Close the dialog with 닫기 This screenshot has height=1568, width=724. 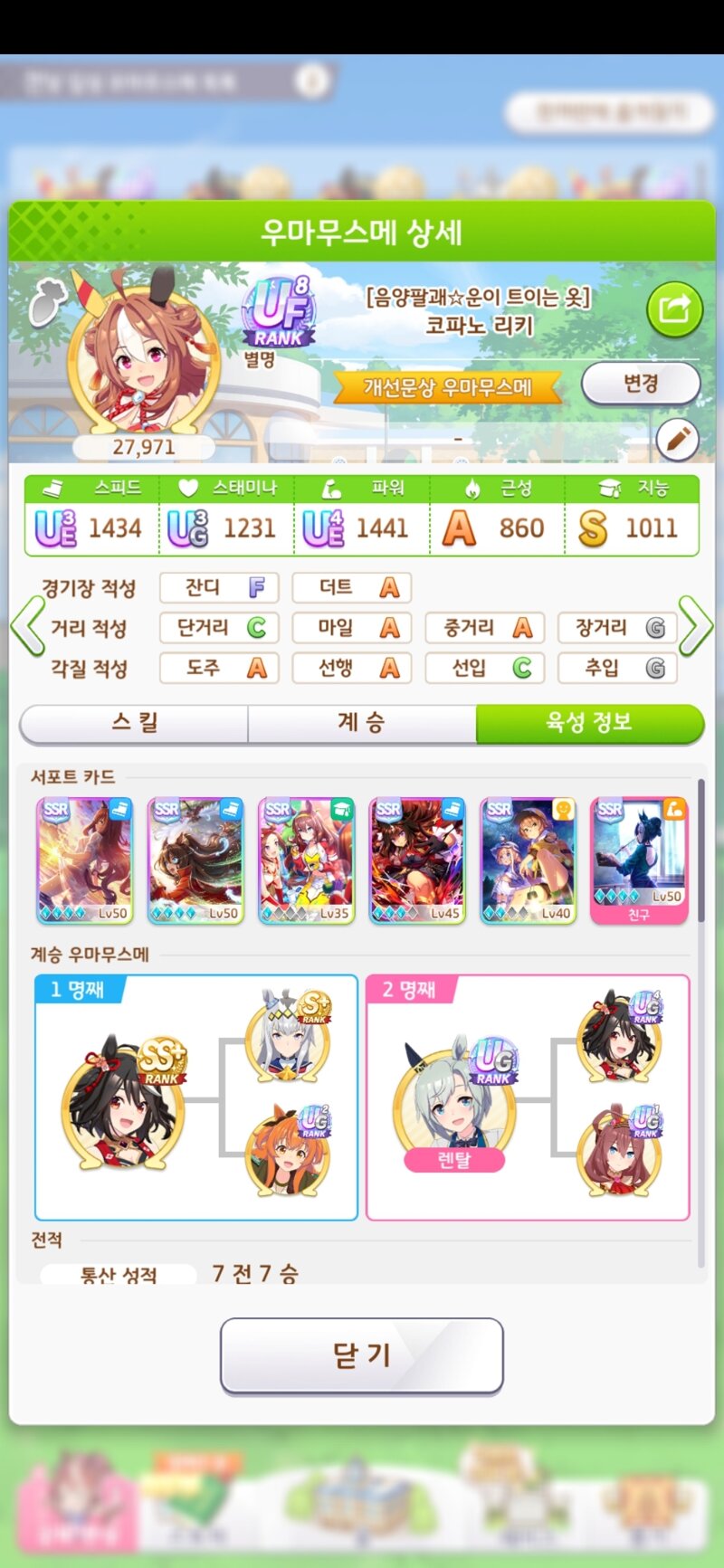362,1354
